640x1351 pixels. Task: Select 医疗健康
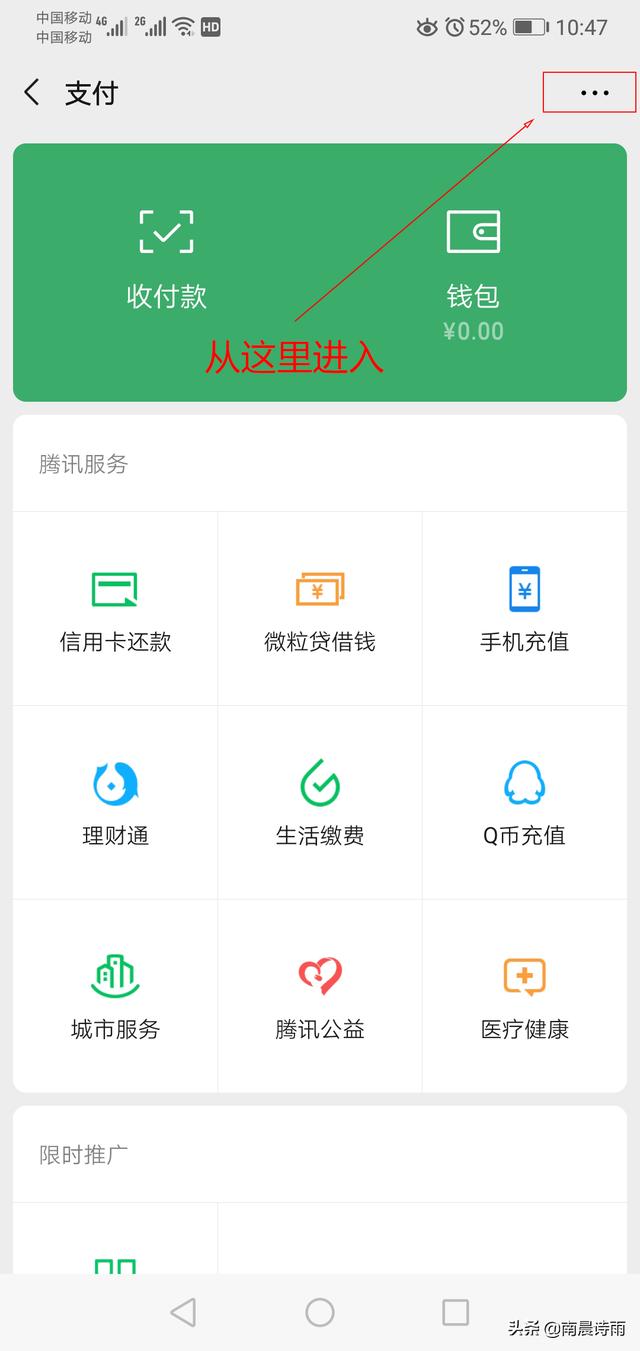pos(525,996)
